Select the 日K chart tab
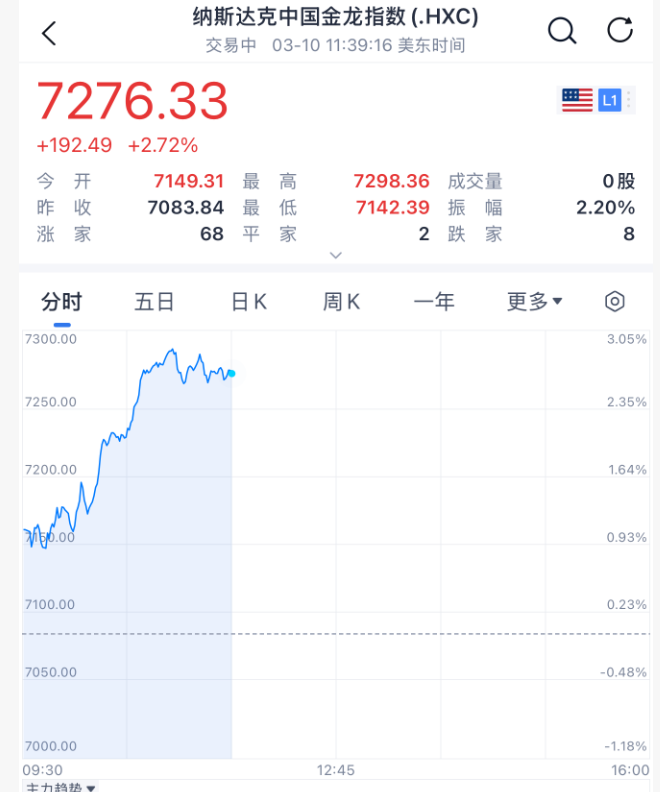The width and height of the screenshot is (660, 792). (249, 302)
